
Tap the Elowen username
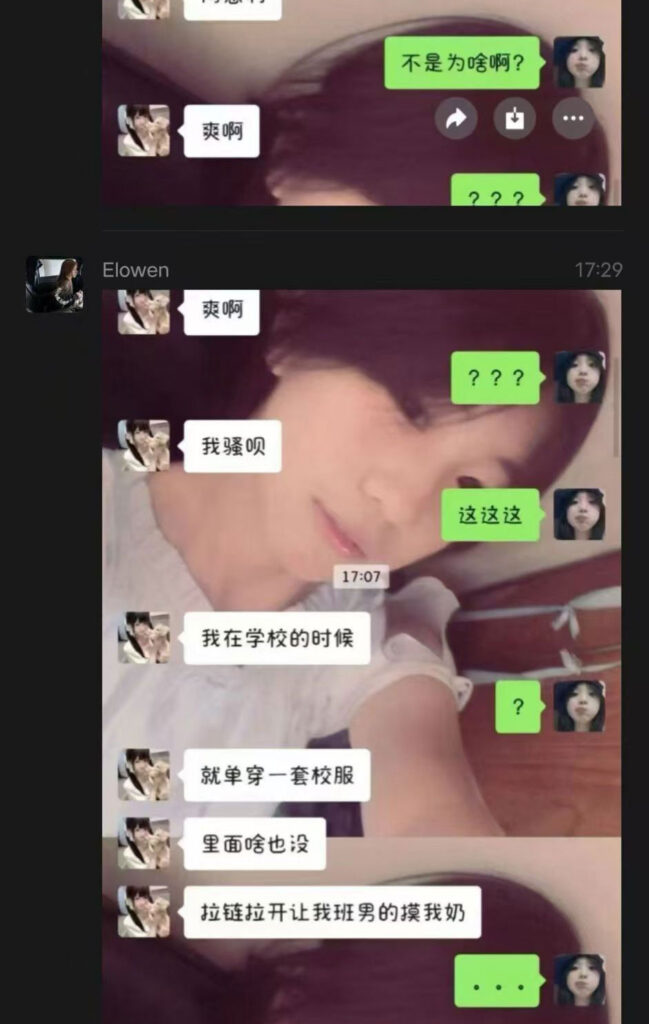click(135, 270)
